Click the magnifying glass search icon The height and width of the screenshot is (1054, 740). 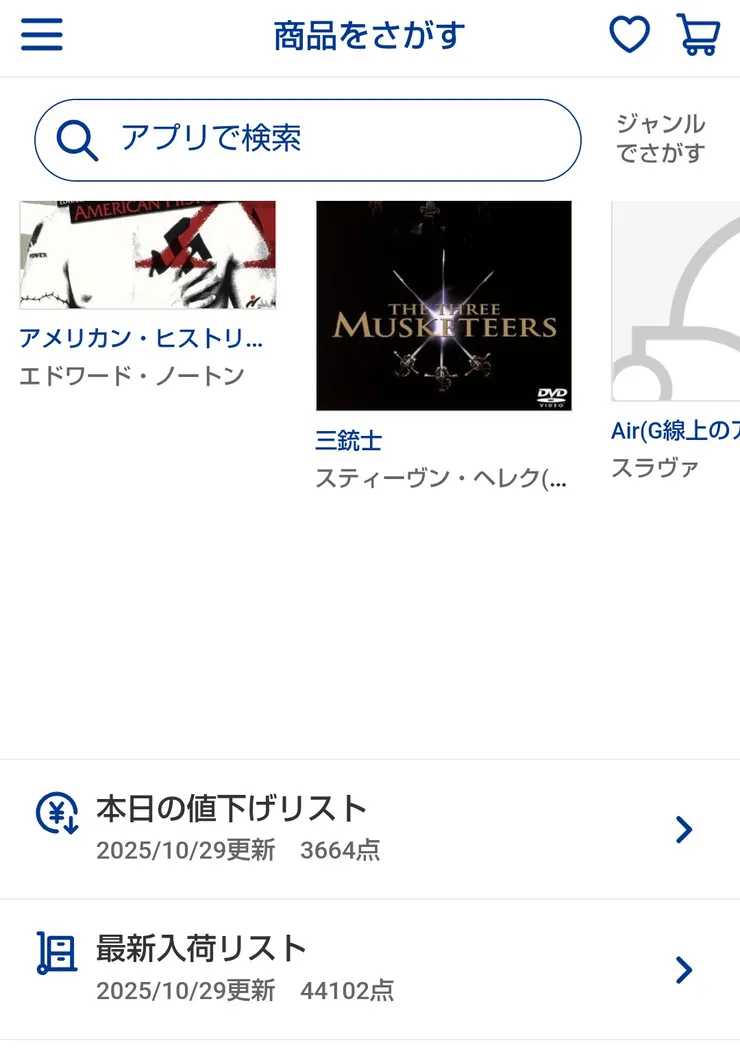75,140
